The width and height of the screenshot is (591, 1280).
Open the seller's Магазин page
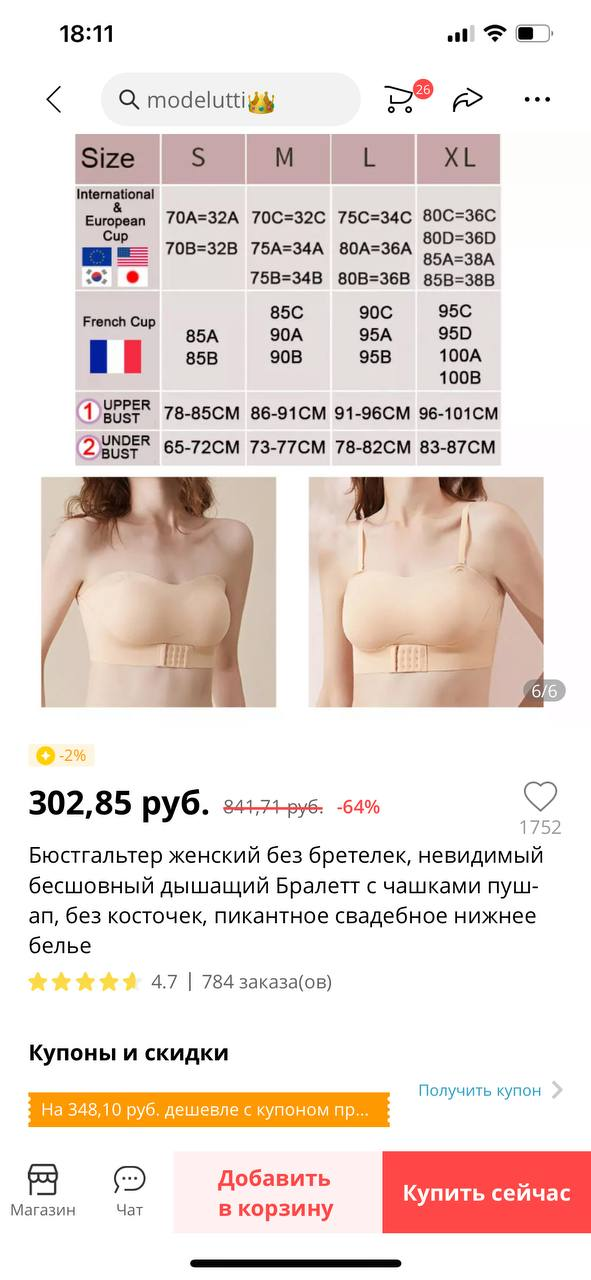(42, 1190)
